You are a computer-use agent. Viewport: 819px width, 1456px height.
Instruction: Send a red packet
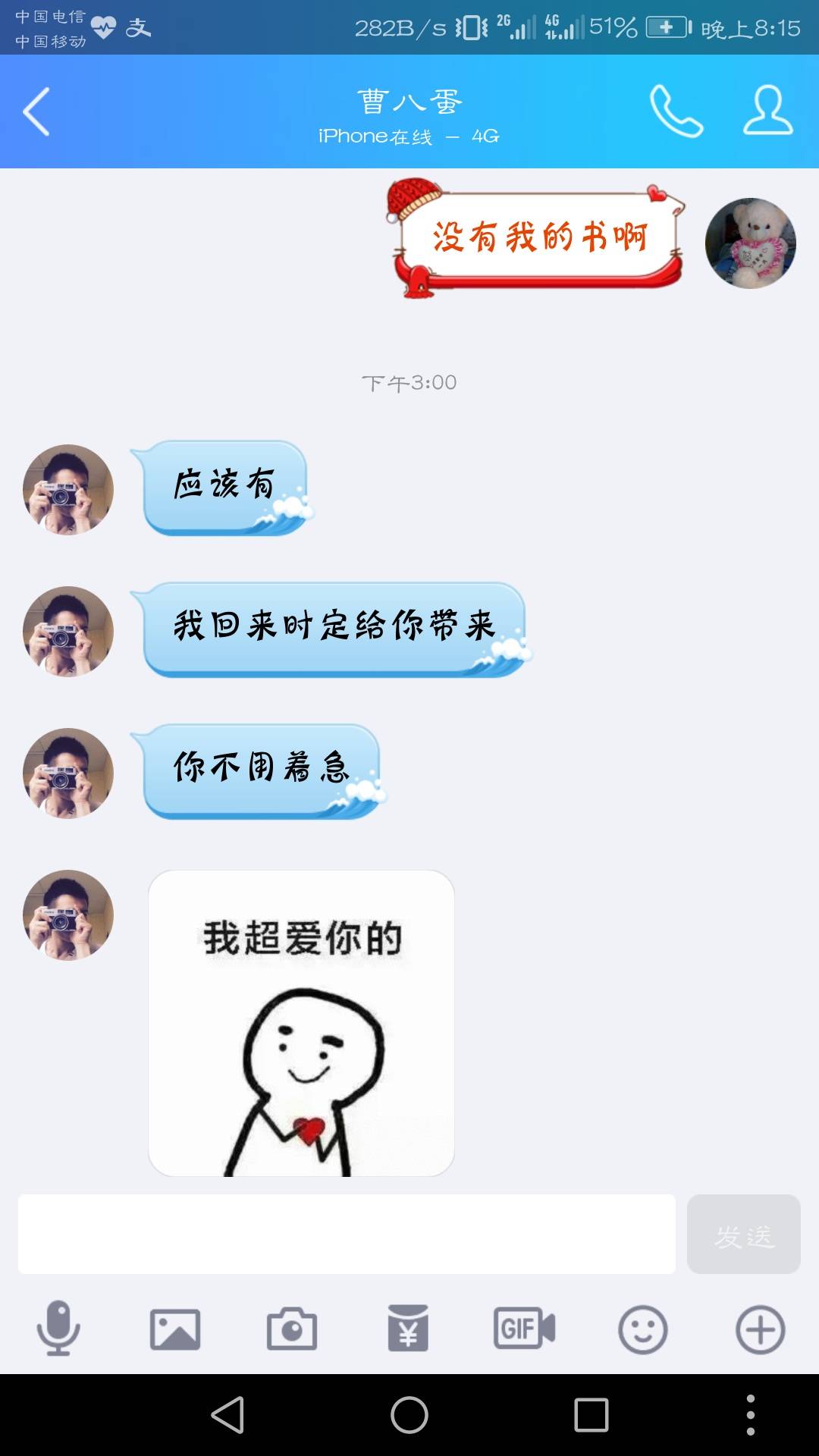pos(408,1329)
